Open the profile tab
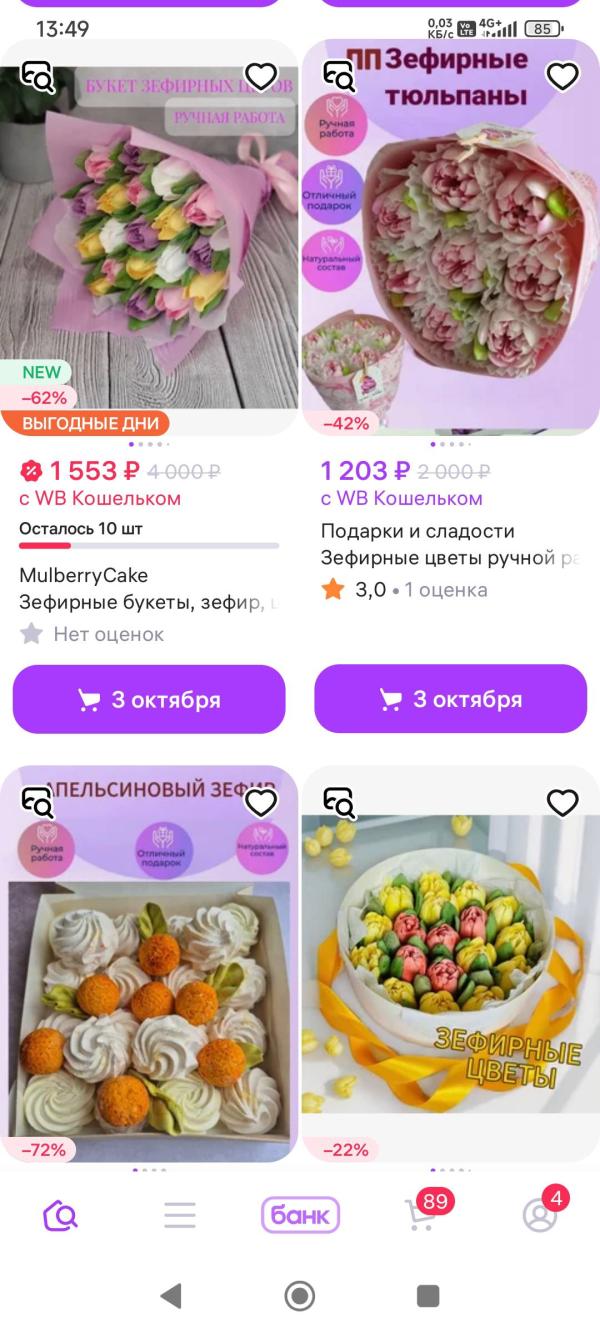This screenshot has width=600, height=1332. (541, 1215)
